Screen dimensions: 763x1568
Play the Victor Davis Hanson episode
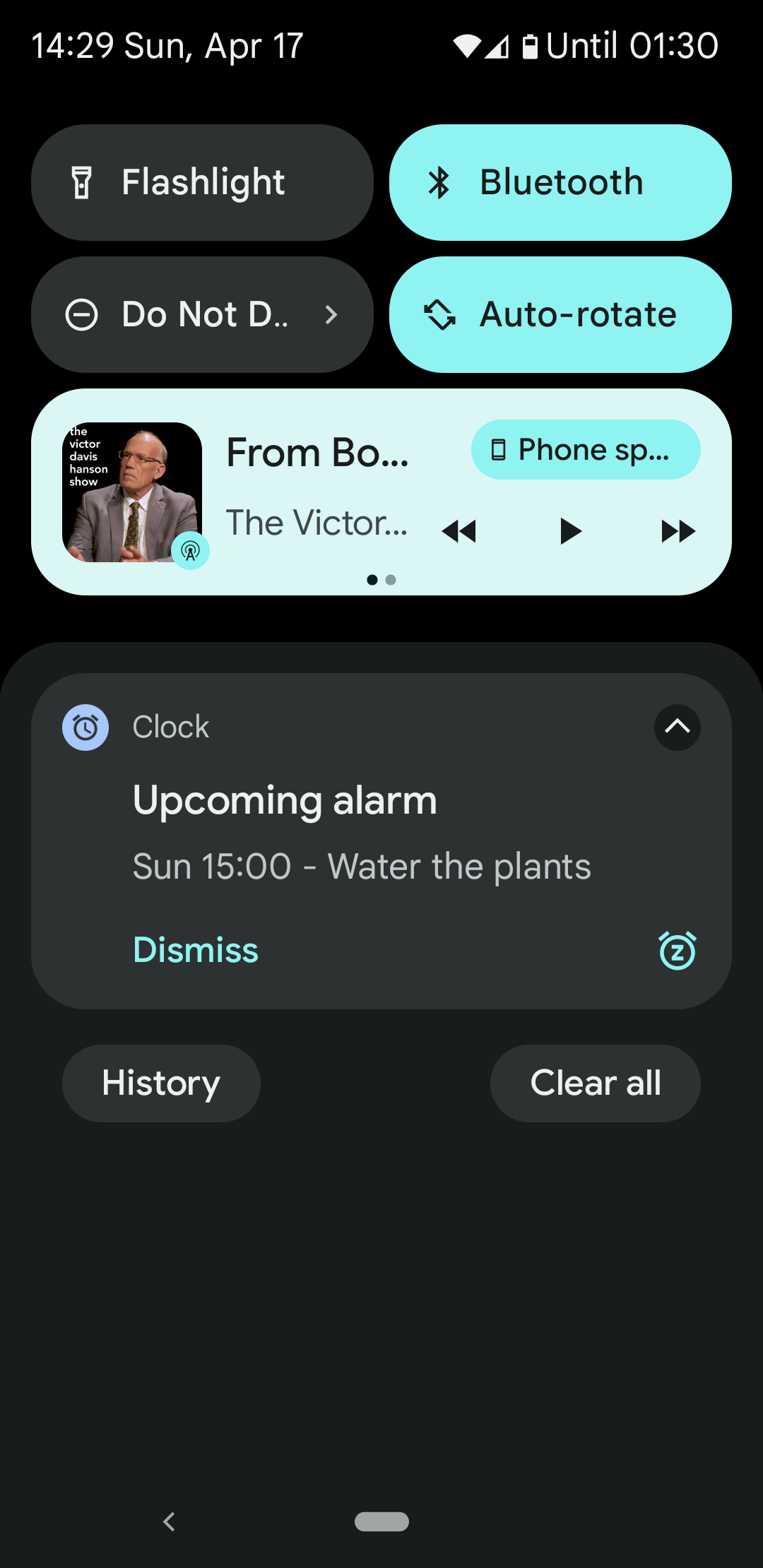point(569,531)
